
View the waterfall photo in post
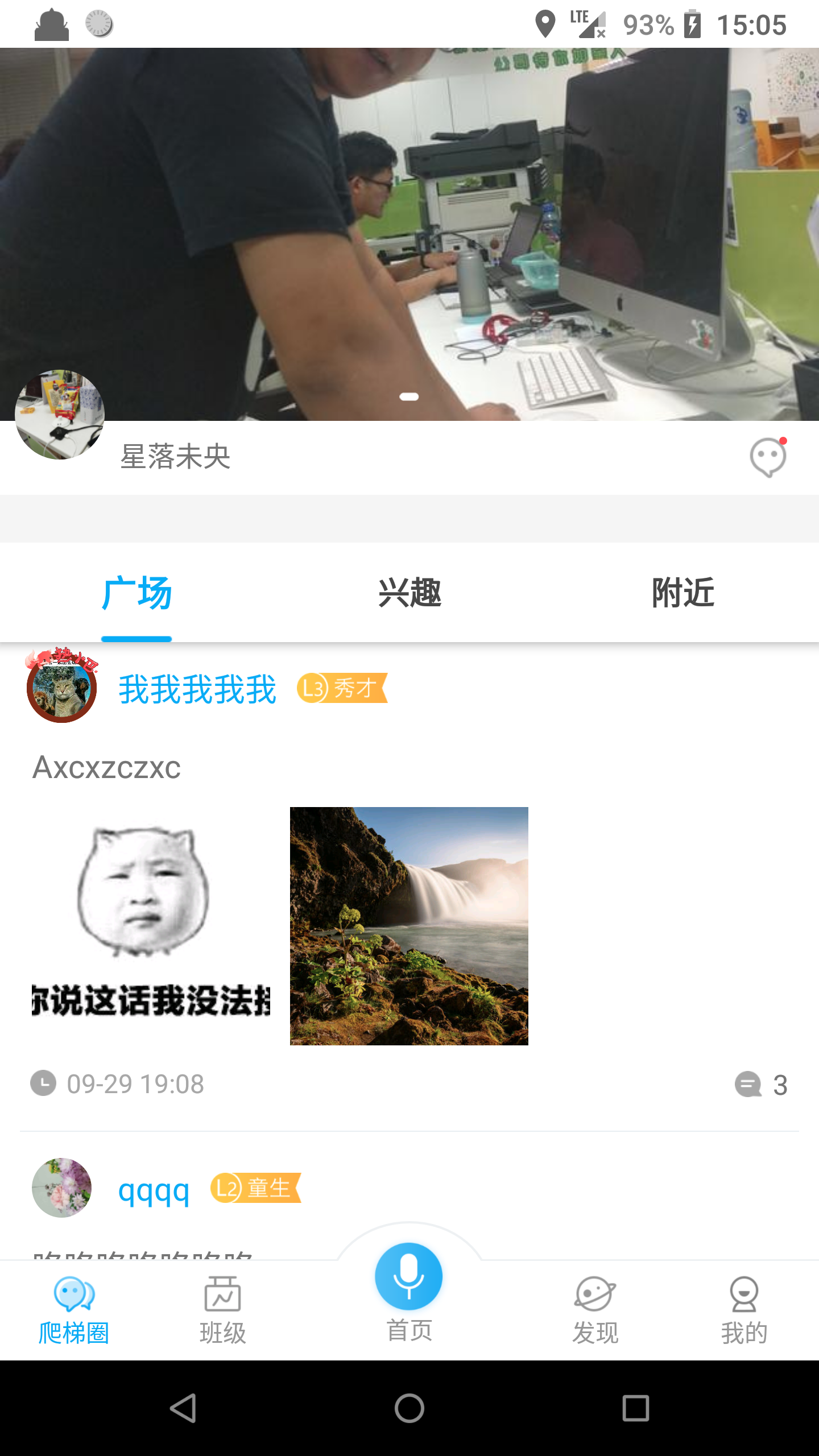point(409,925)
